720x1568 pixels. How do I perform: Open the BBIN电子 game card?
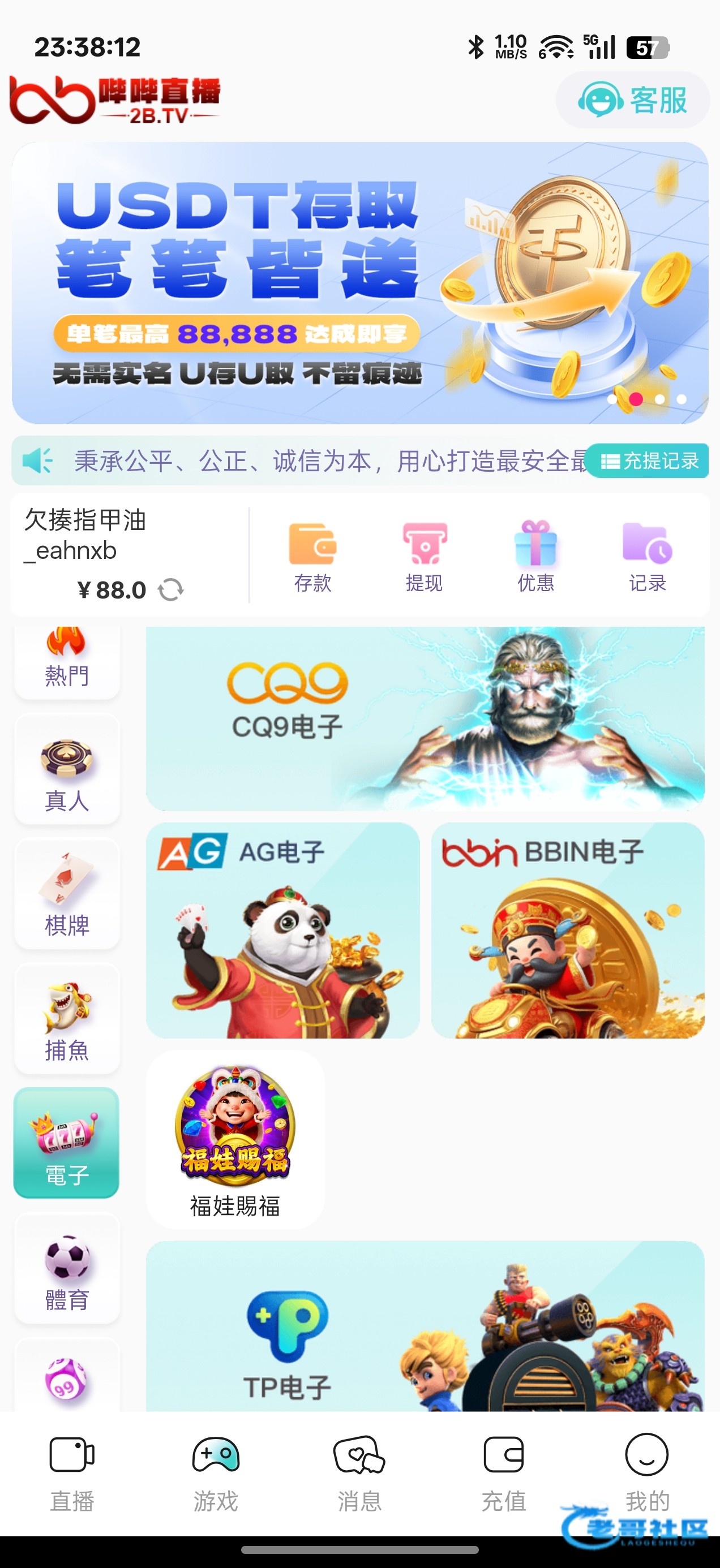click(567, 930)
